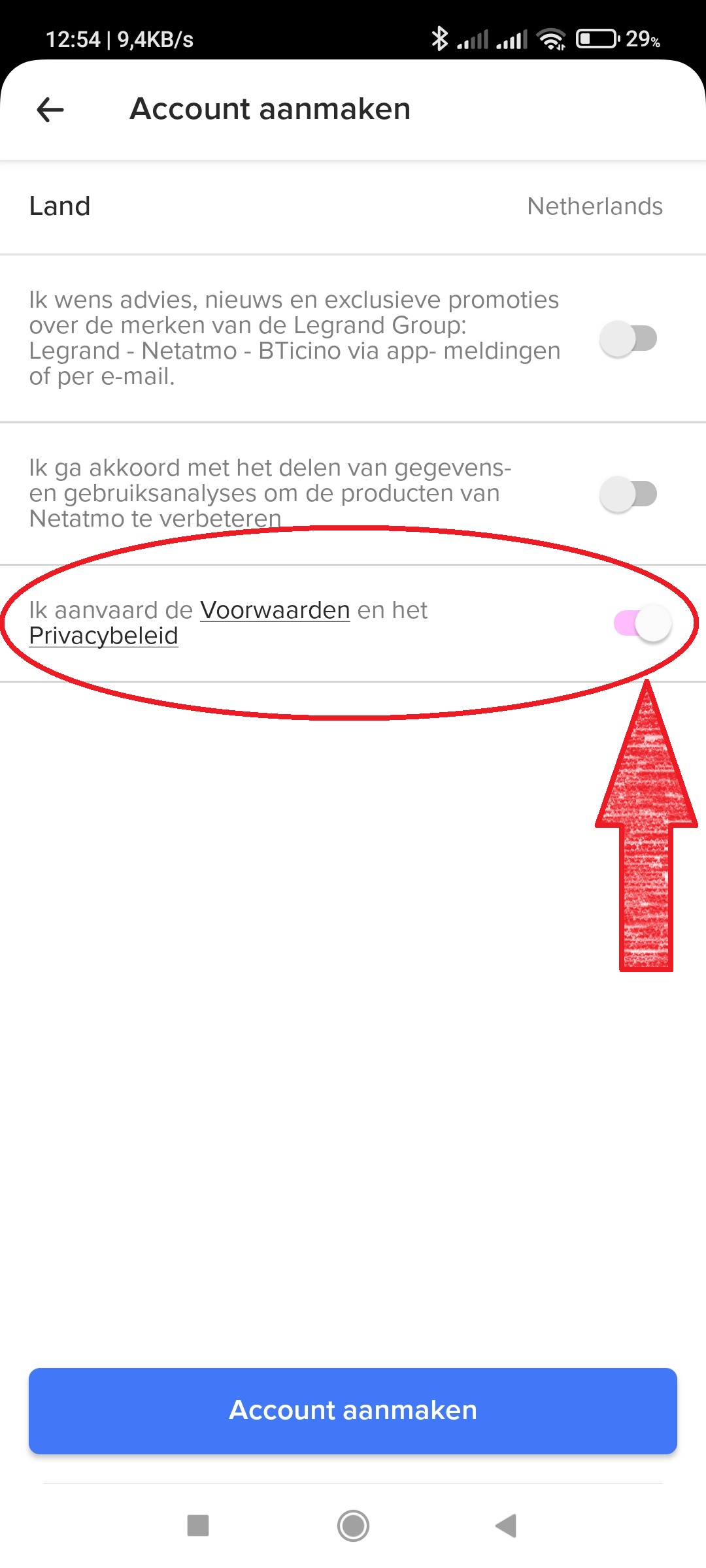This screenshot has width=706, height=1568.
Task: Open the Privacybeleid link
Action: (103, 636)
